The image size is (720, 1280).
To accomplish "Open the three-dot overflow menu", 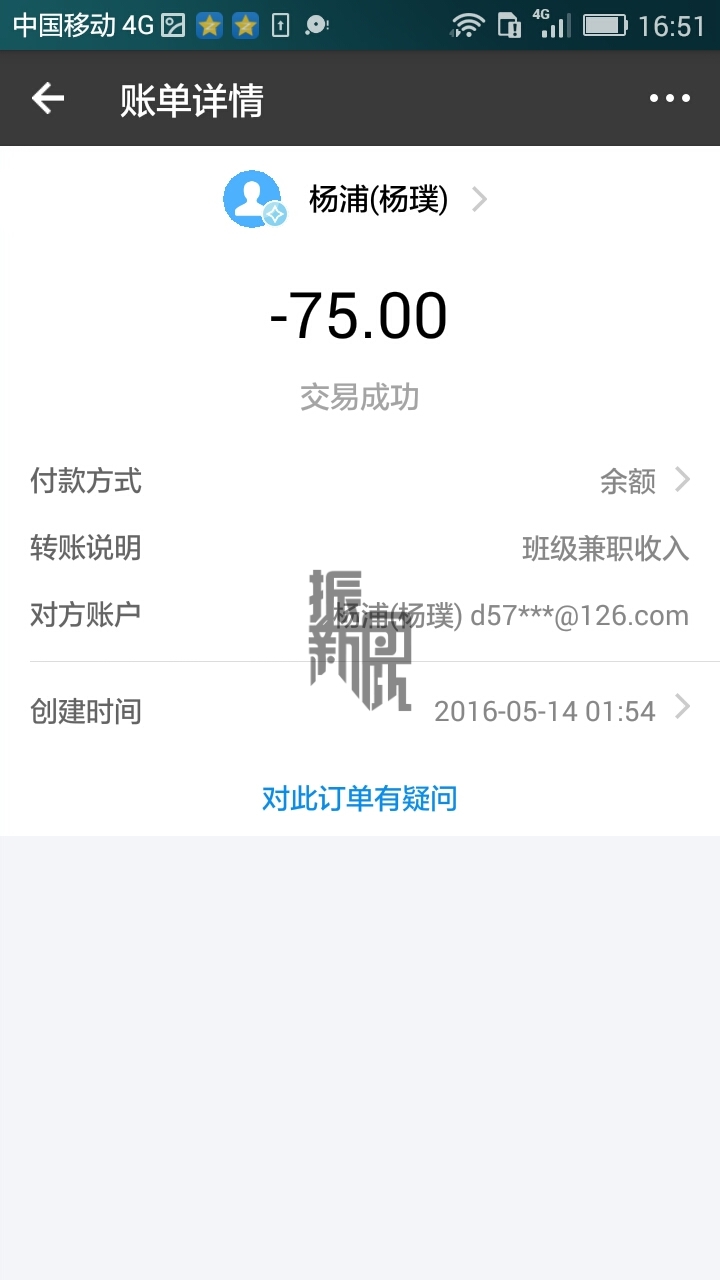I will pyautogui.click(x=669, y=99).
